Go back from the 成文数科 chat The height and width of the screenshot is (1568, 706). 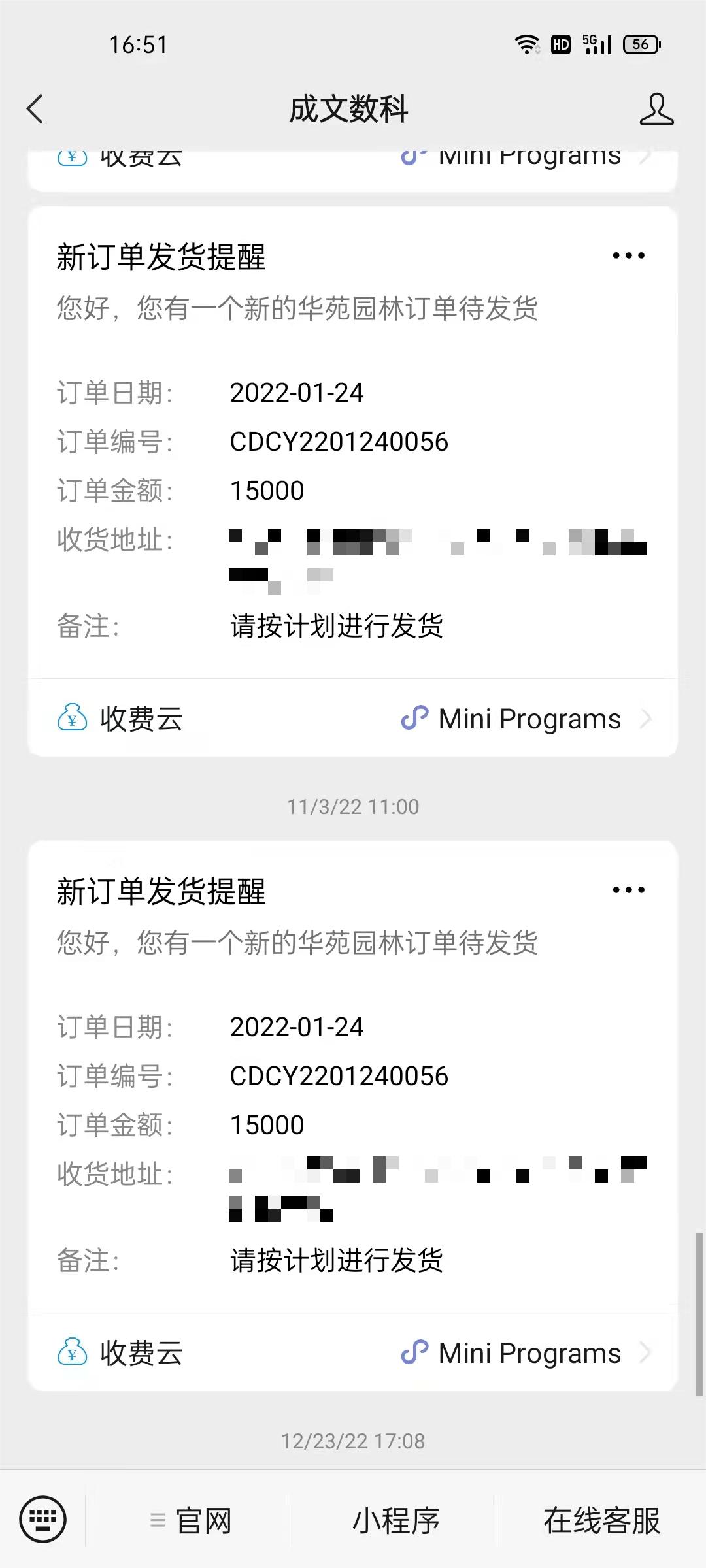click(35, 108)
